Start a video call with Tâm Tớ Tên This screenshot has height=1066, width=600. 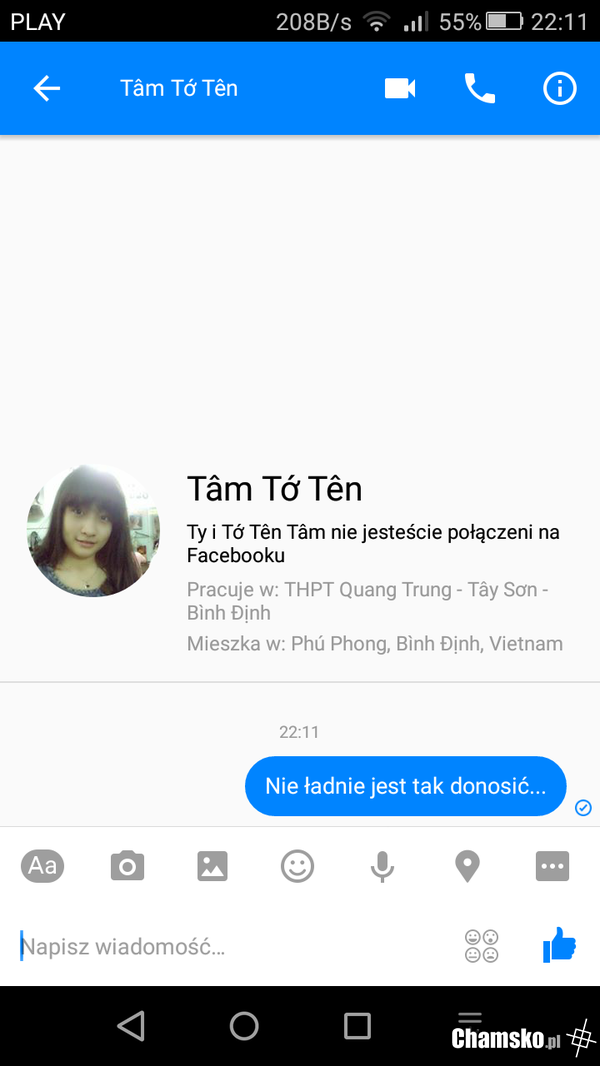[x=400, y=88]
